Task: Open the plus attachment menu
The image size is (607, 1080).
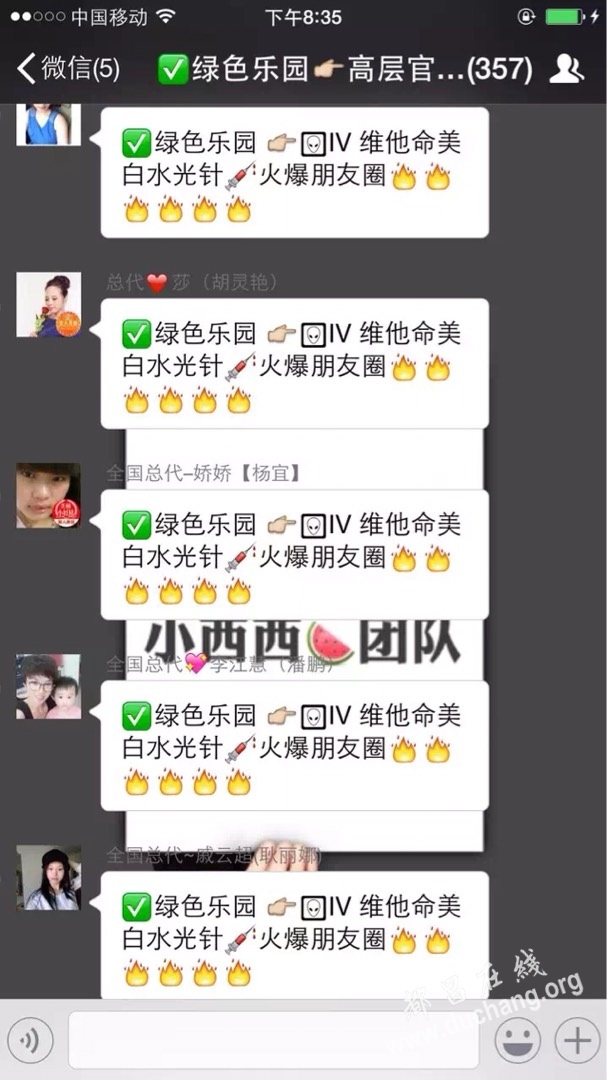Action: tap(577, 1042)
